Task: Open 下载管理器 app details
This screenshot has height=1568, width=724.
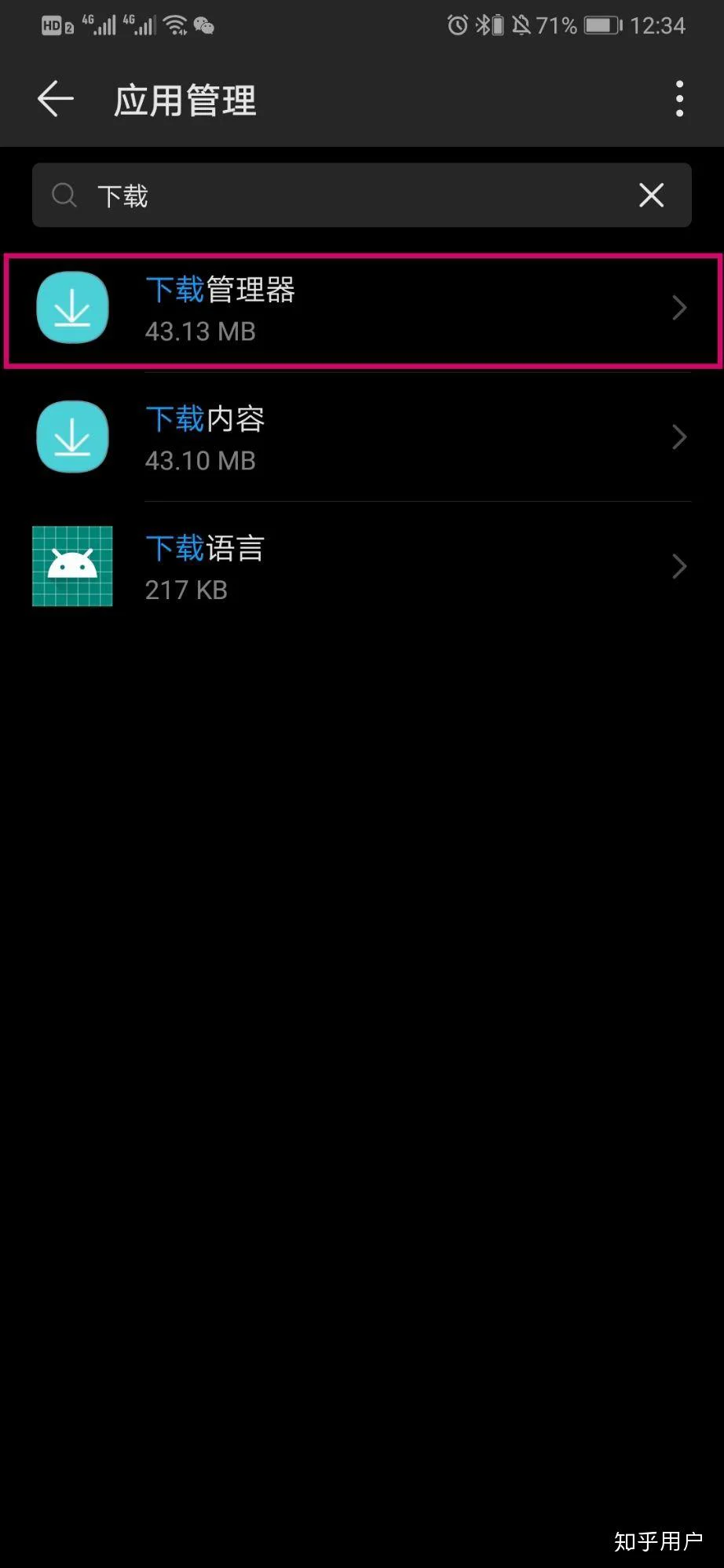Action: [362, 309]
